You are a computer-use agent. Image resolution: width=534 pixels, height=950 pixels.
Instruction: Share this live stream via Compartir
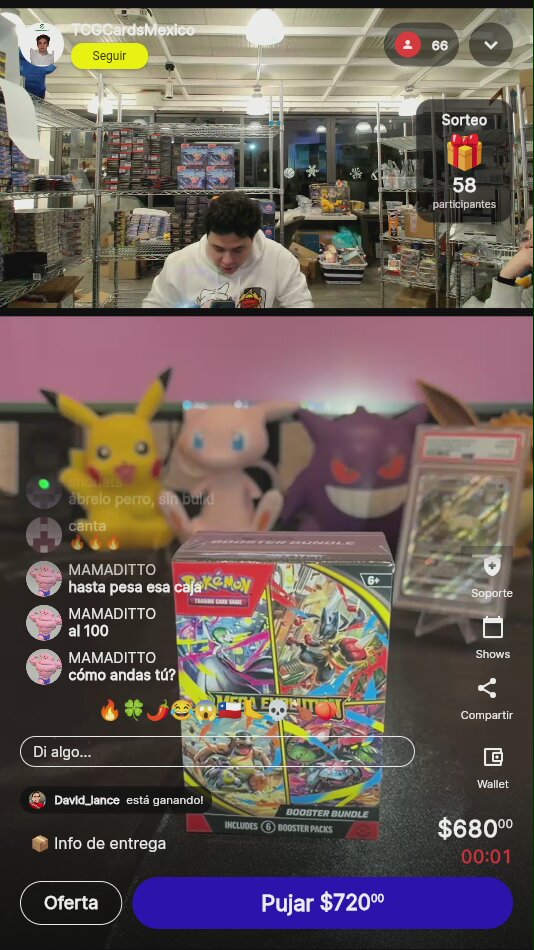pos(486,699)
